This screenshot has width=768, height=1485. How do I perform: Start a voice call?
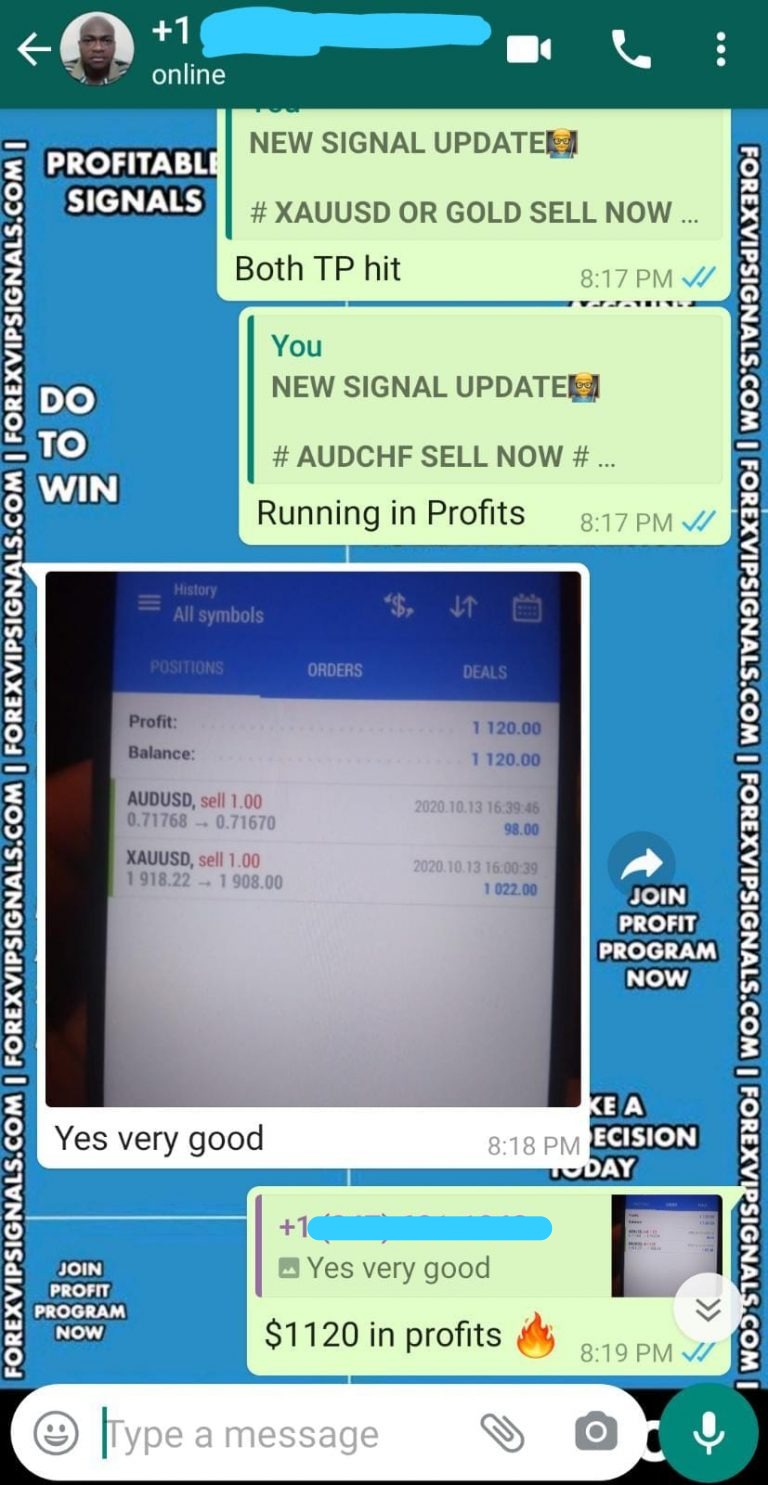click(631, 49)
